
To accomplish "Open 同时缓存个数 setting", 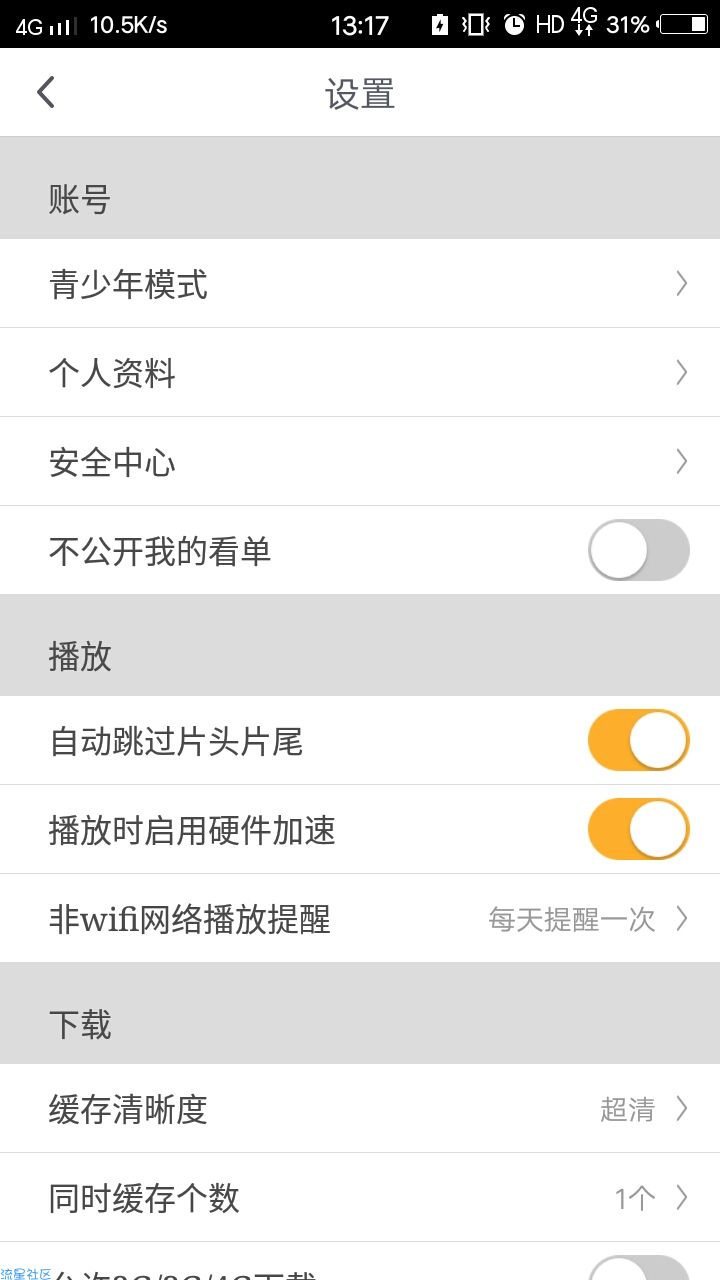I will pyautogui.click(x=360, y=1198).
